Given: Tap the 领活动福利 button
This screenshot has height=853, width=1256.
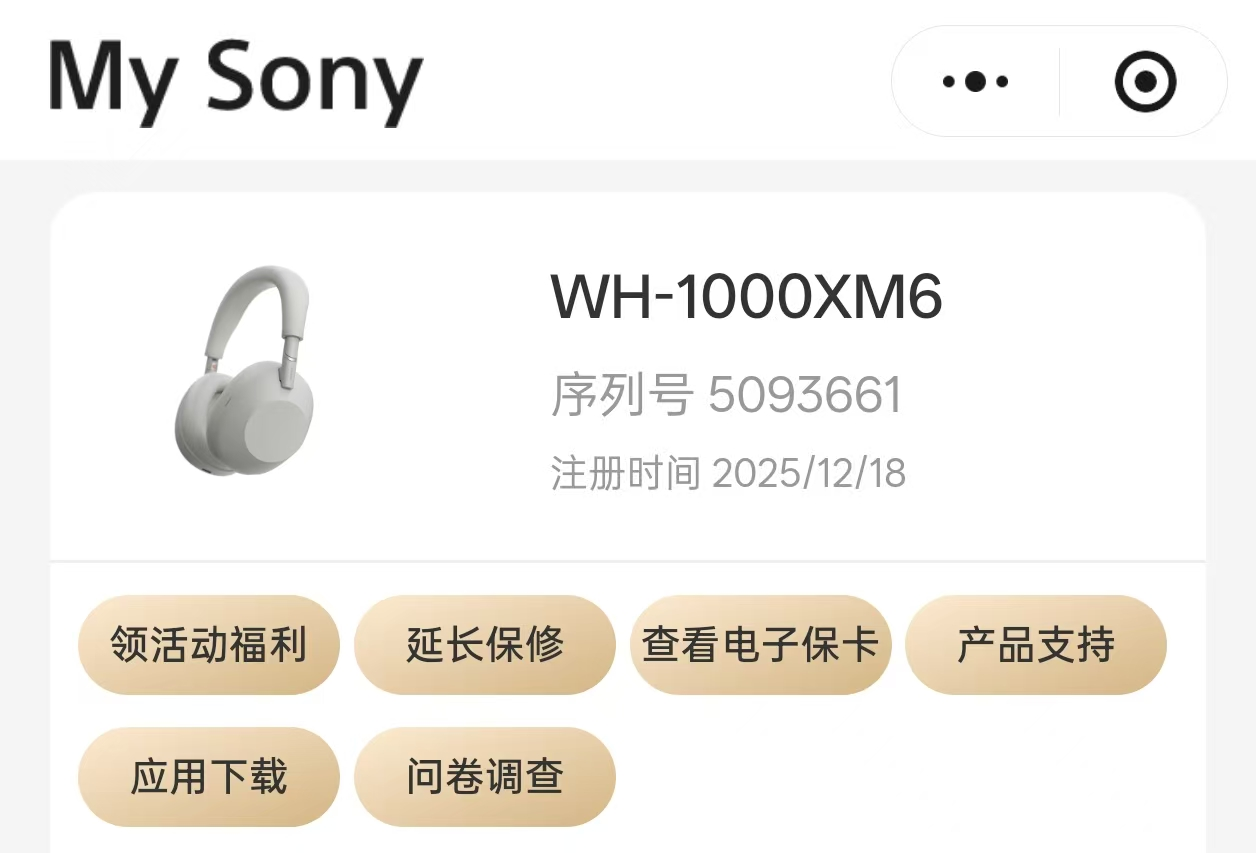Looking at the screenshot, I should tap(209, 645).
